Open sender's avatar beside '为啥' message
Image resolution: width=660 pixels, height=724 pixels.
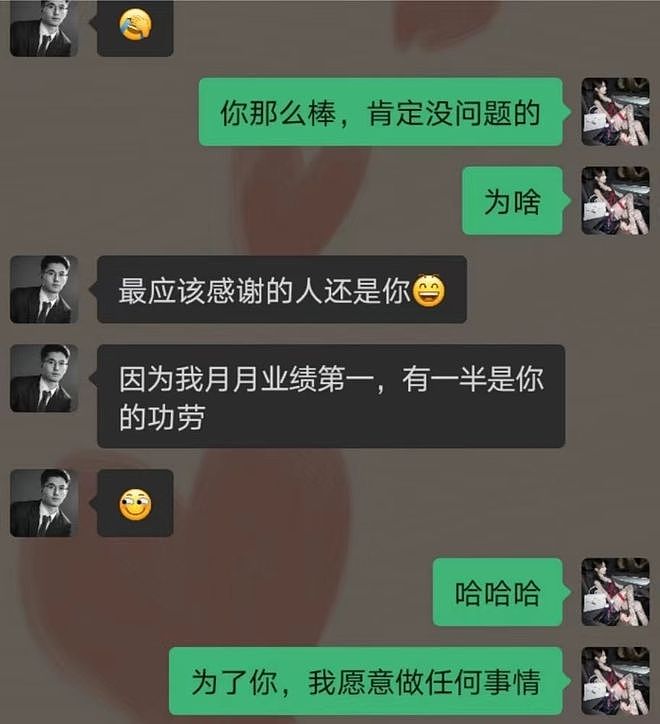(615, 201)
